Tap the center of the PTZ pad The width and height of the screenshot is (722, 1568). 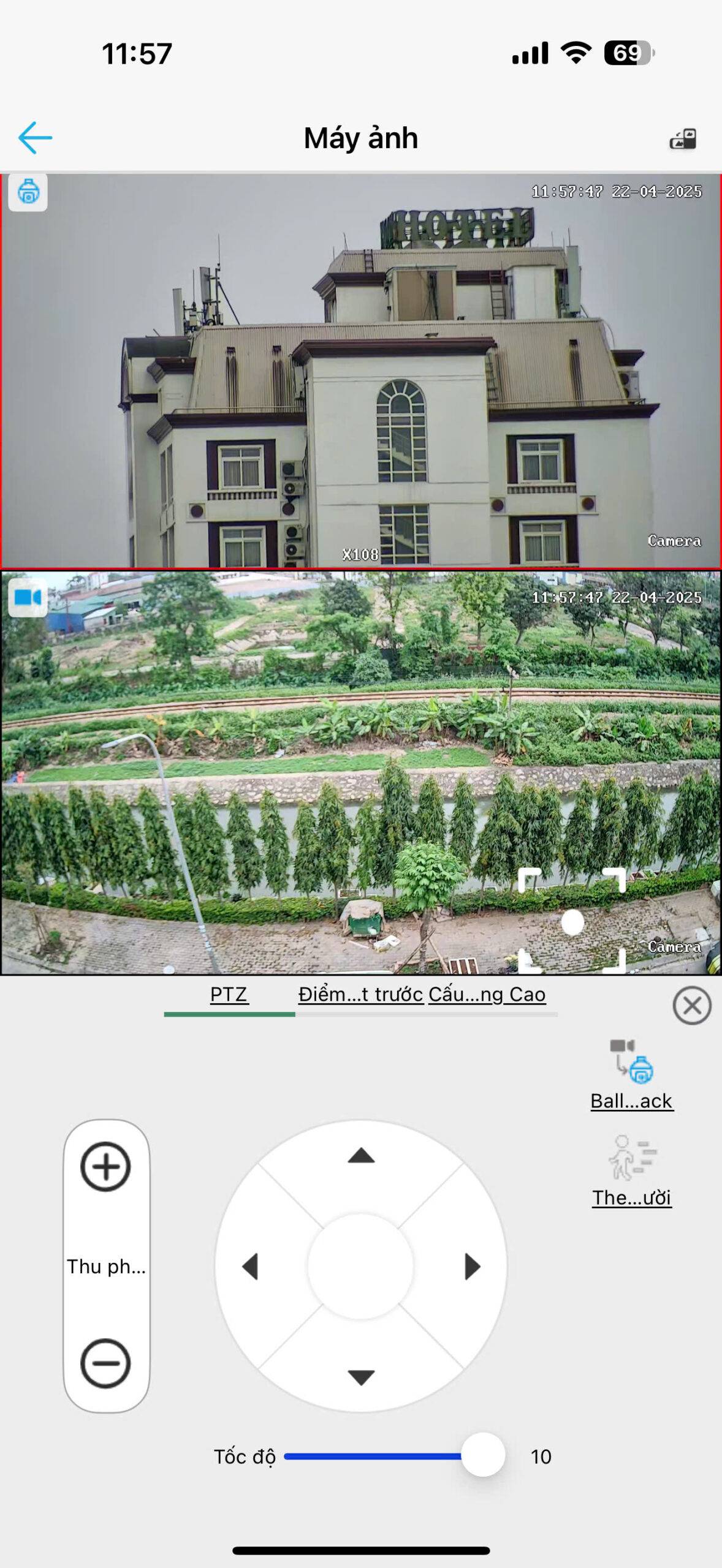(361, 1267)
